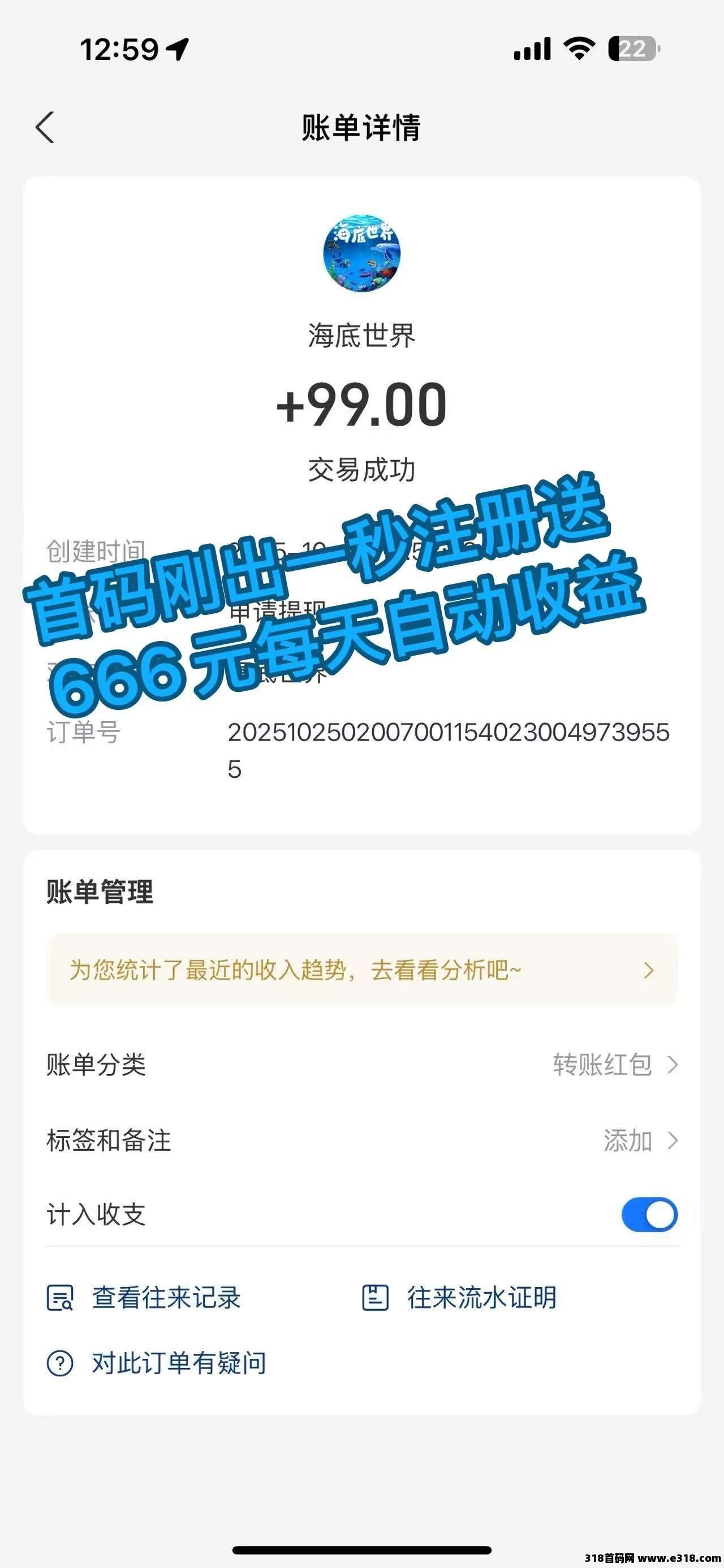View 查看往来记录 transaction history

144,1297
